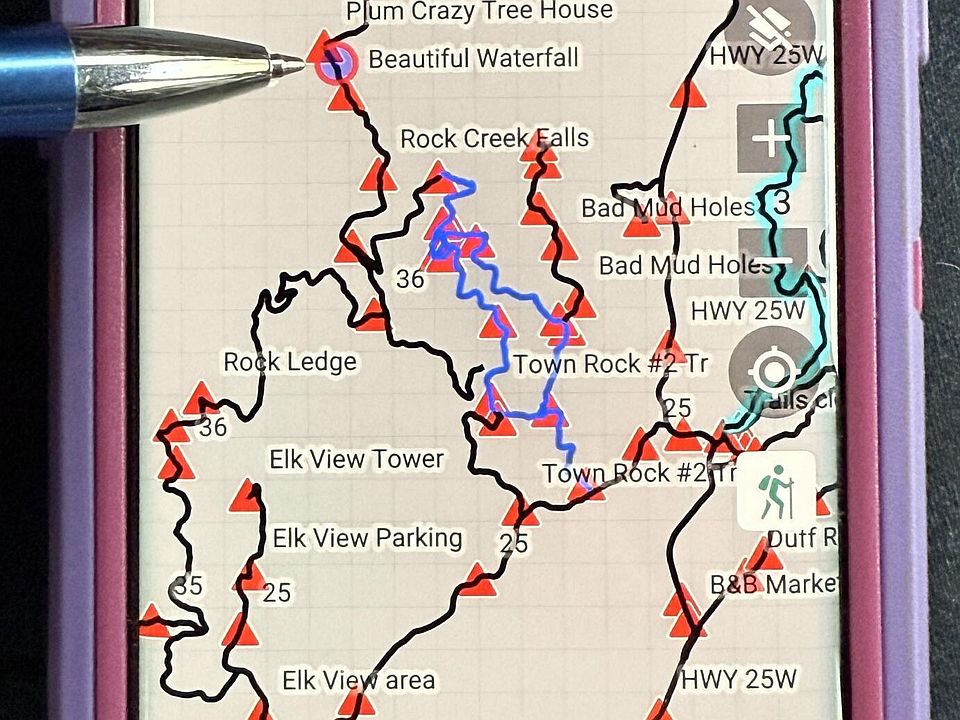The height and width of the screenshot is (720, 960).
Task: Zoom in with the plus button
Action: (x=771, y=138)
